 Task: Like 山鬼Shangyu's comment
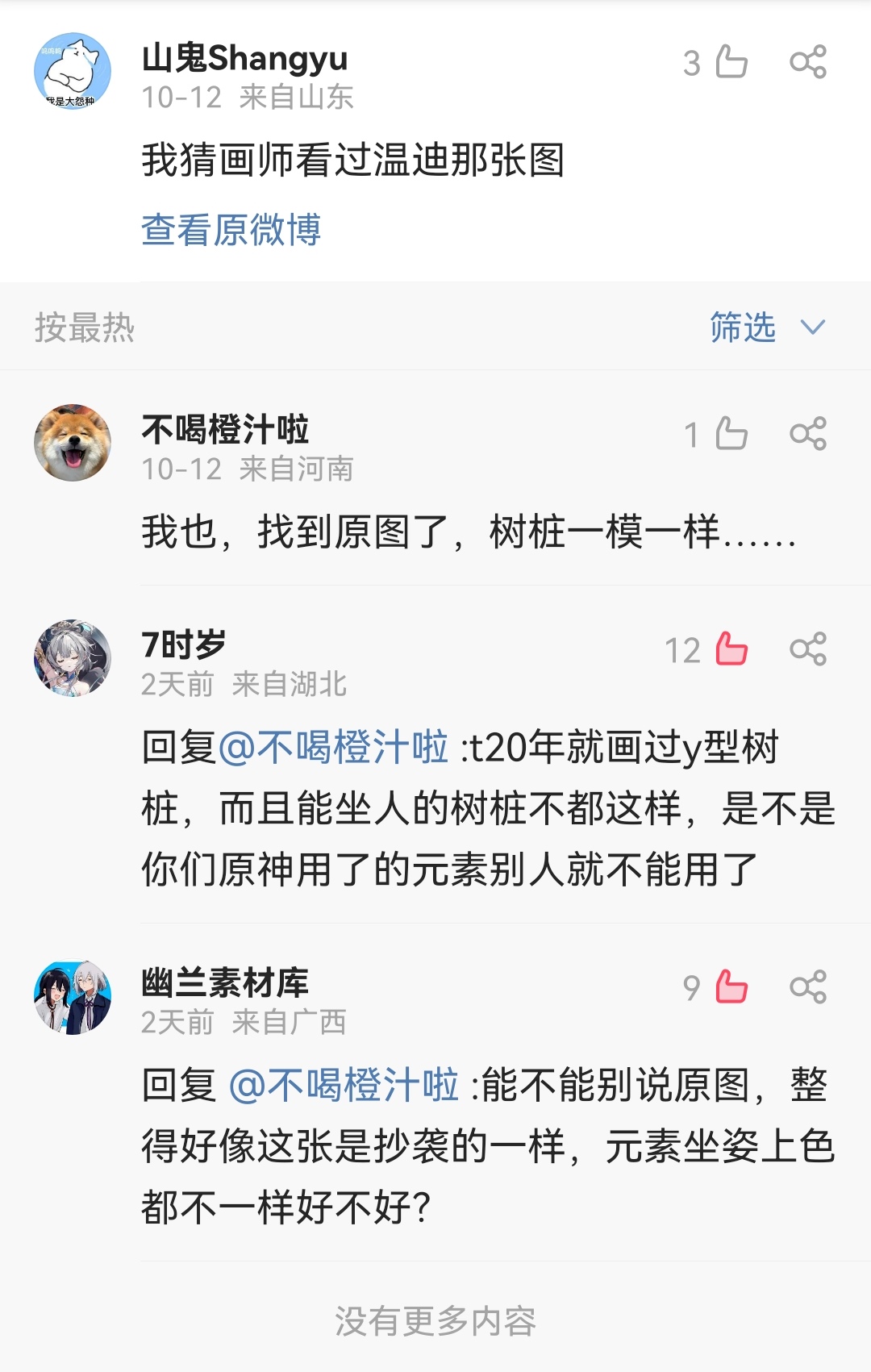[731, 62]
